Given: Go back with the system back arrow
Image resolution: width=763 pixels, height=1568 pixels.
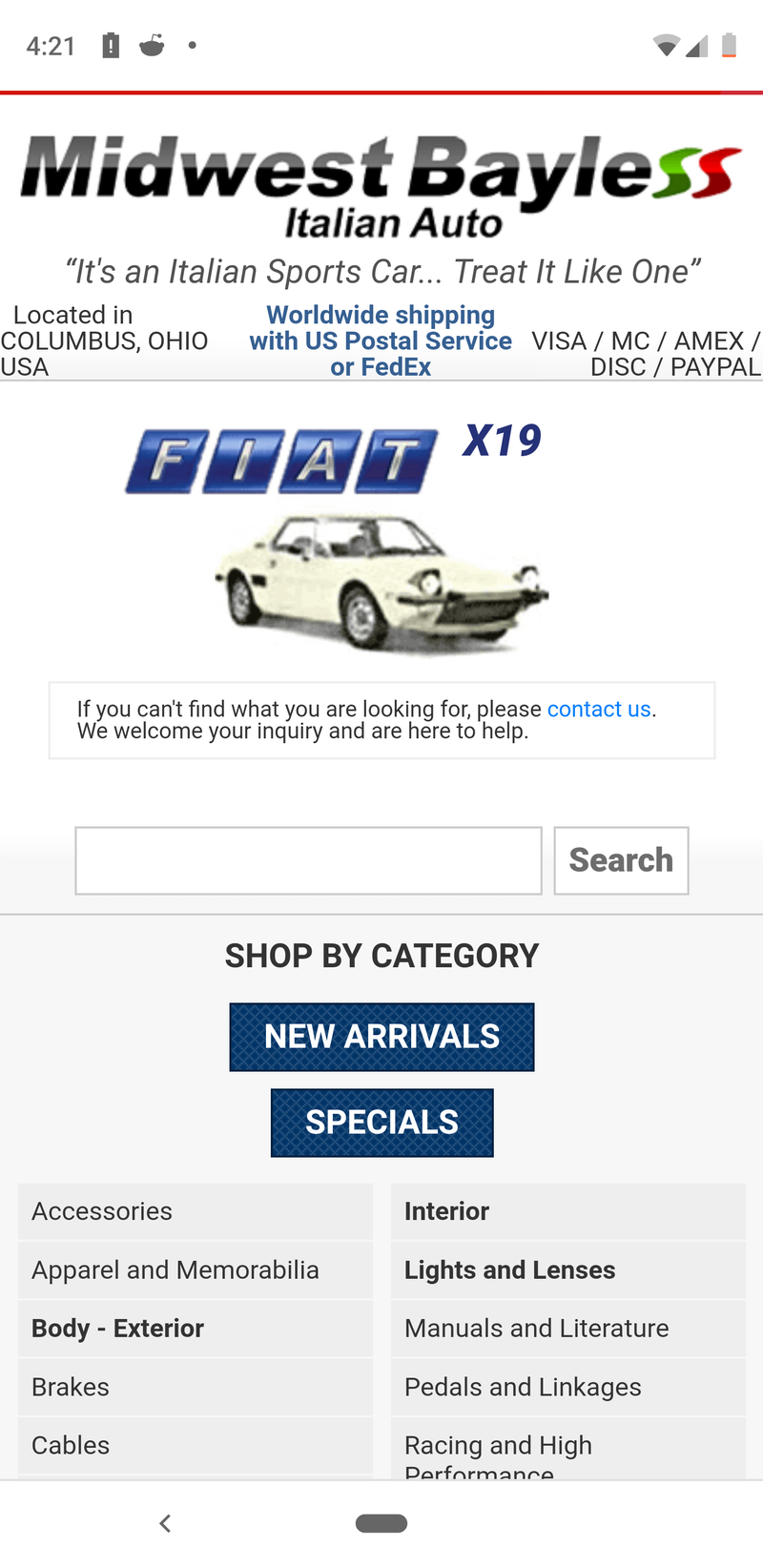Looking at the screenshot, I should [x=165, y=1523].
